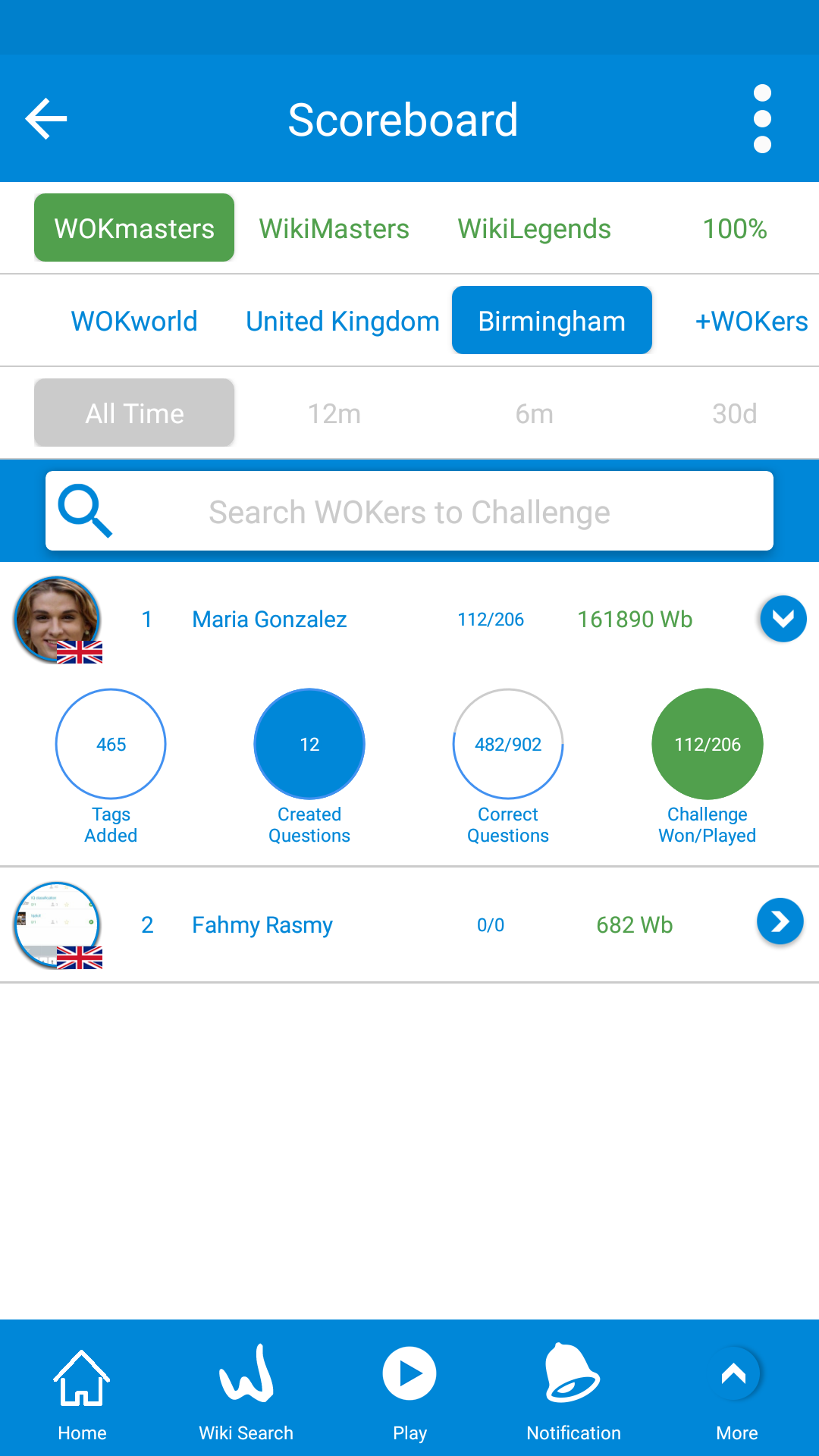Choose the Birmingham region filter

pos(551,321)
